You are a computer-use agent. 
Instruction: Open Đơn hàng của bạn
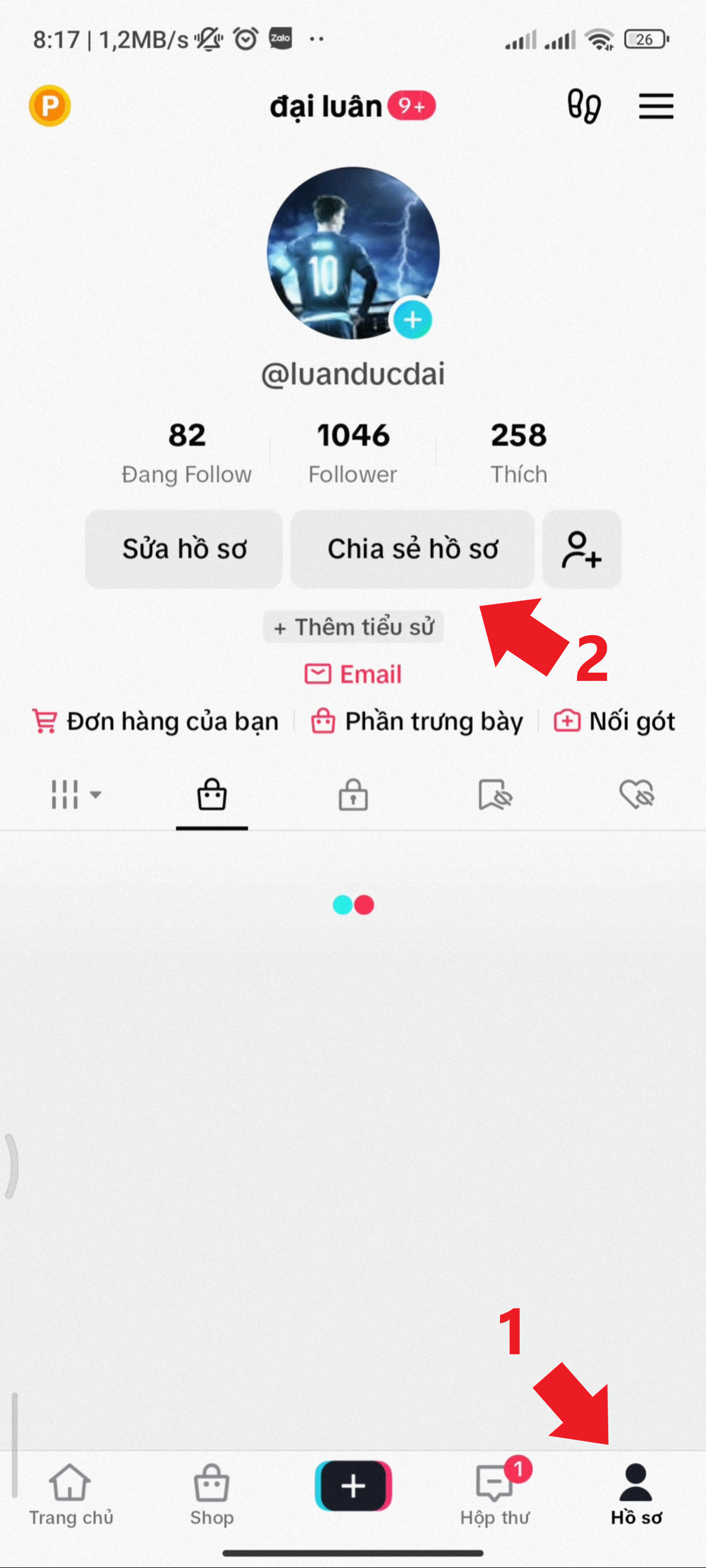pos(156,721)
